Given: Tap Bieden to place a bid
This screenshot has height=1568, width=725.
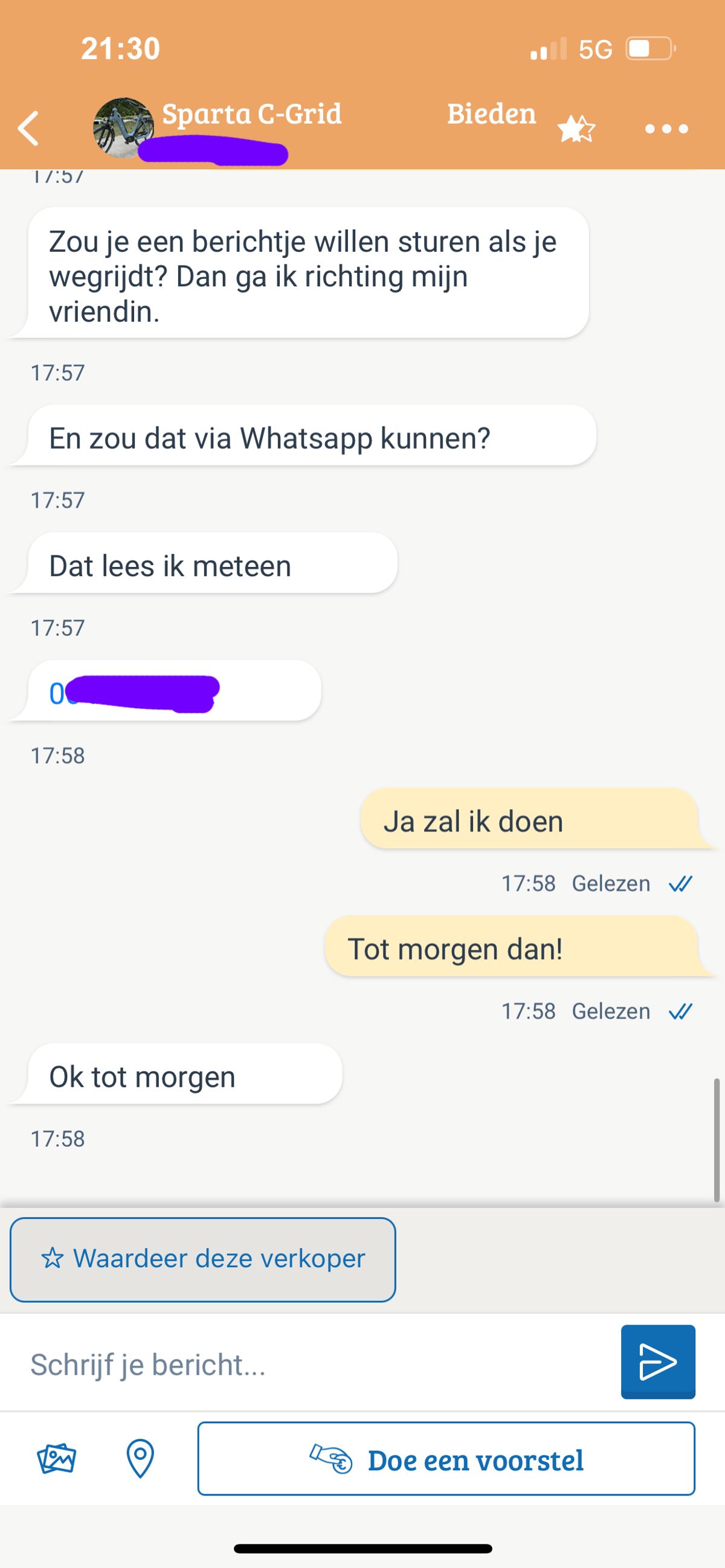Looking at the screenshot, I should pyautogui.click(x=491, y=114).
